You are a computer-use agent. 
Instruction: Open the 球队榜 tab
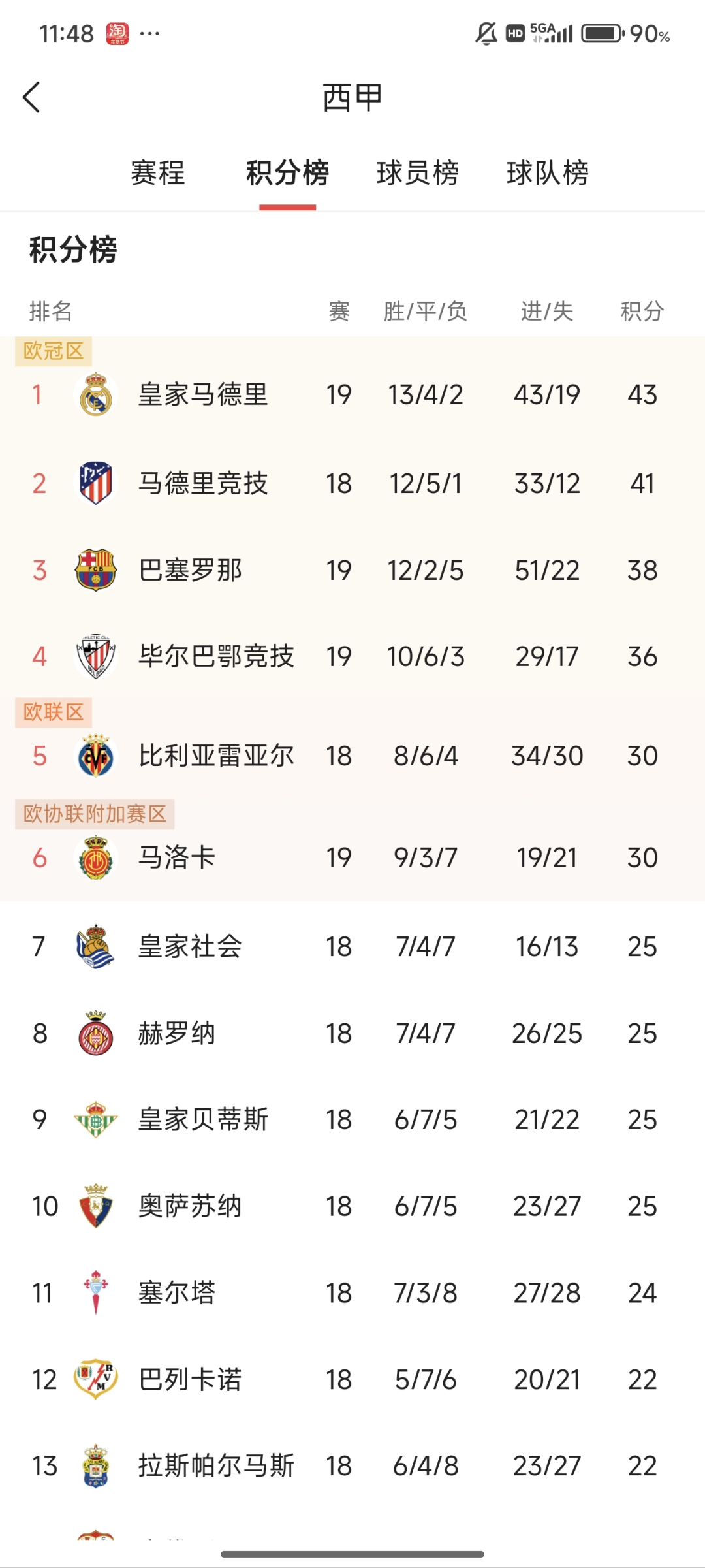click(x=548, y=173)
